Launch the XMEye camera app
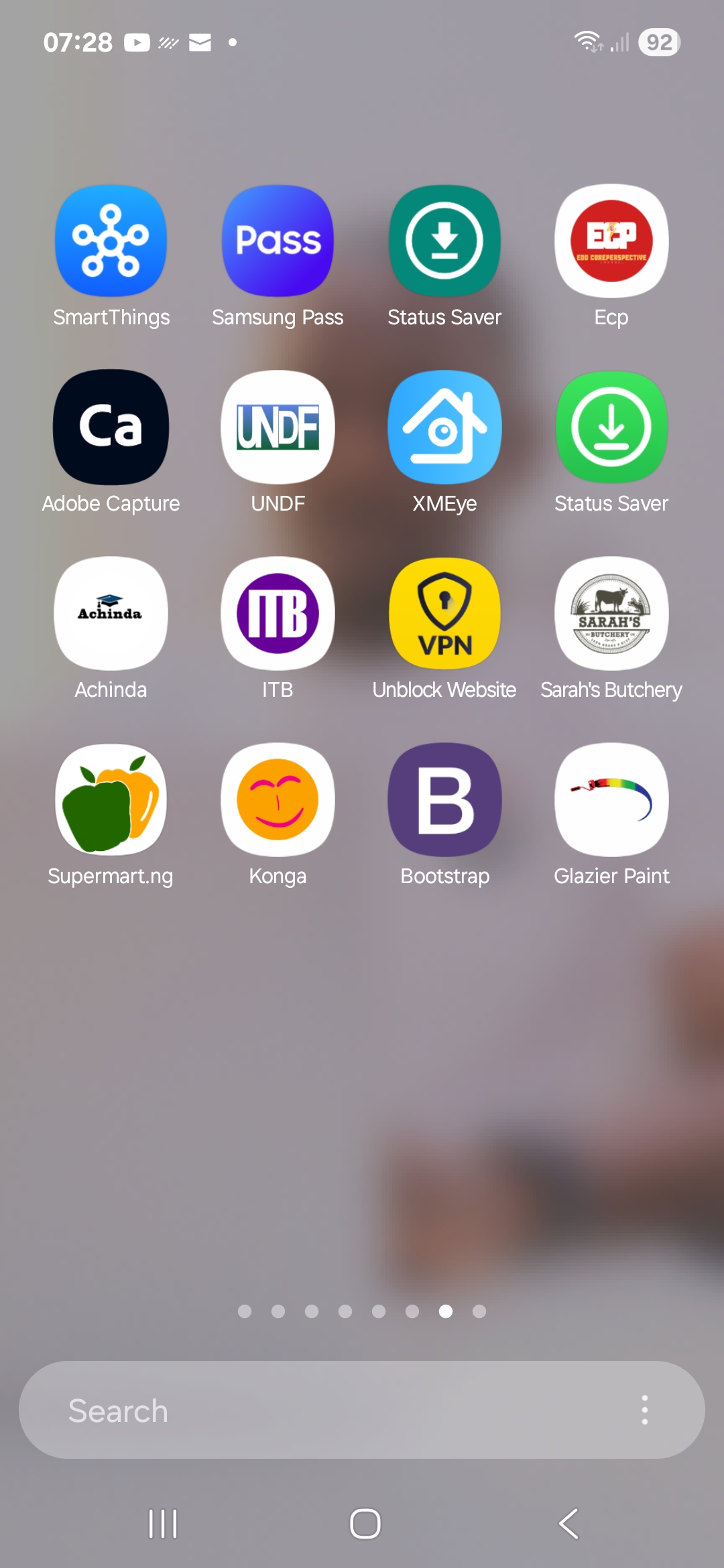 coord(444,428)
